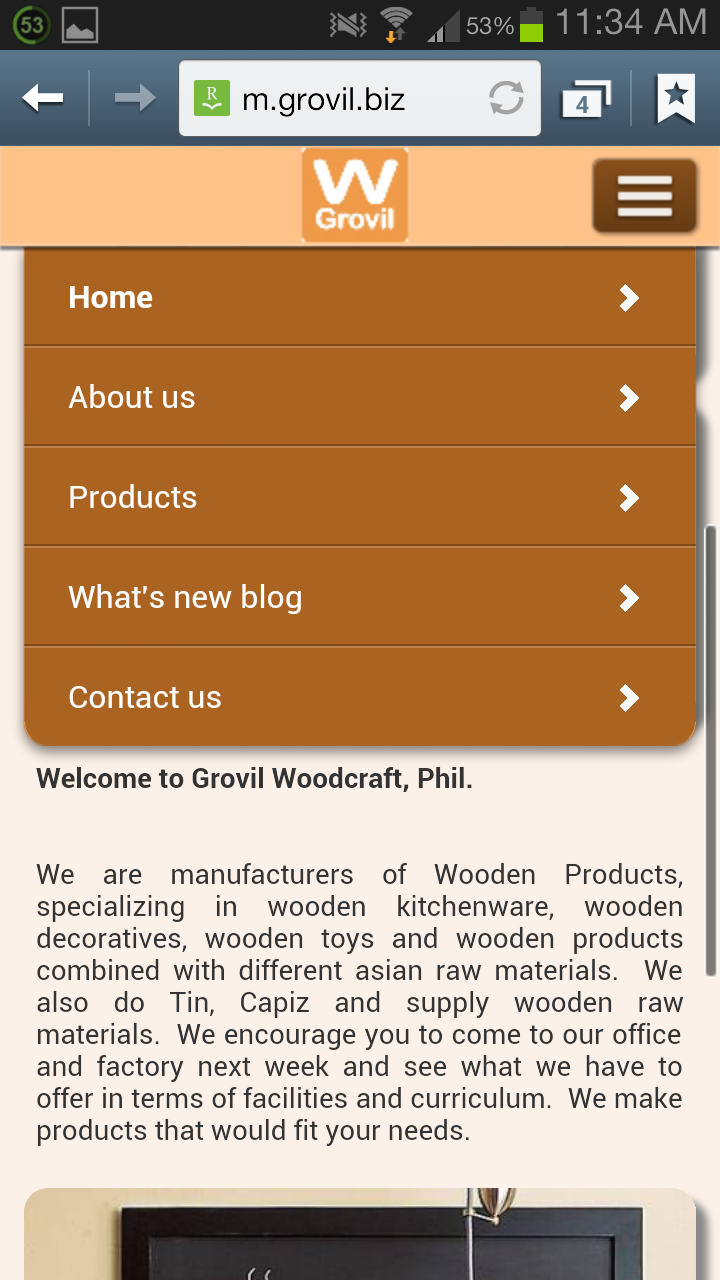The image size is (720, 1280).
Task: Open the browser tabs switcher showing 4
Action: click(x=586, y=97)
